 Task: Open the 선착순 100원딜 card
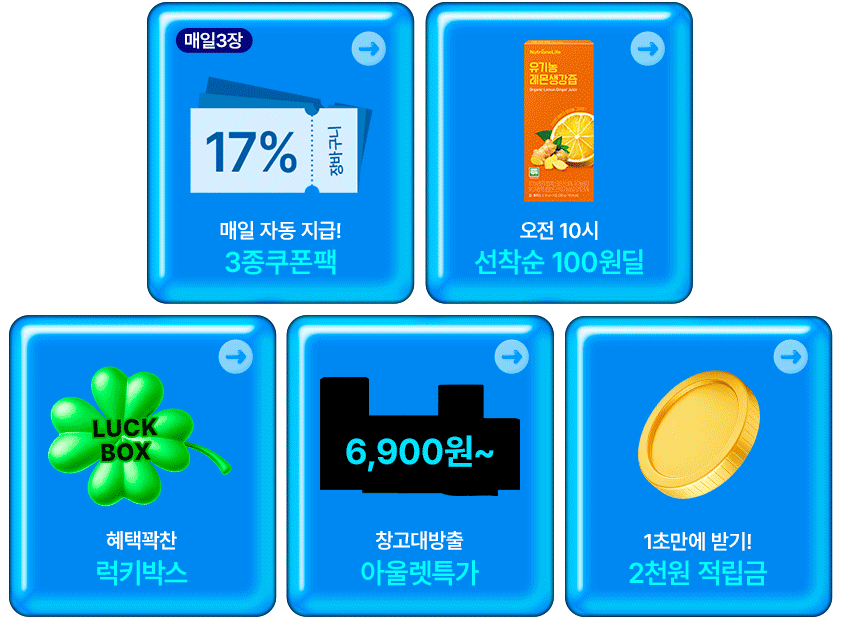pos(558,152)
